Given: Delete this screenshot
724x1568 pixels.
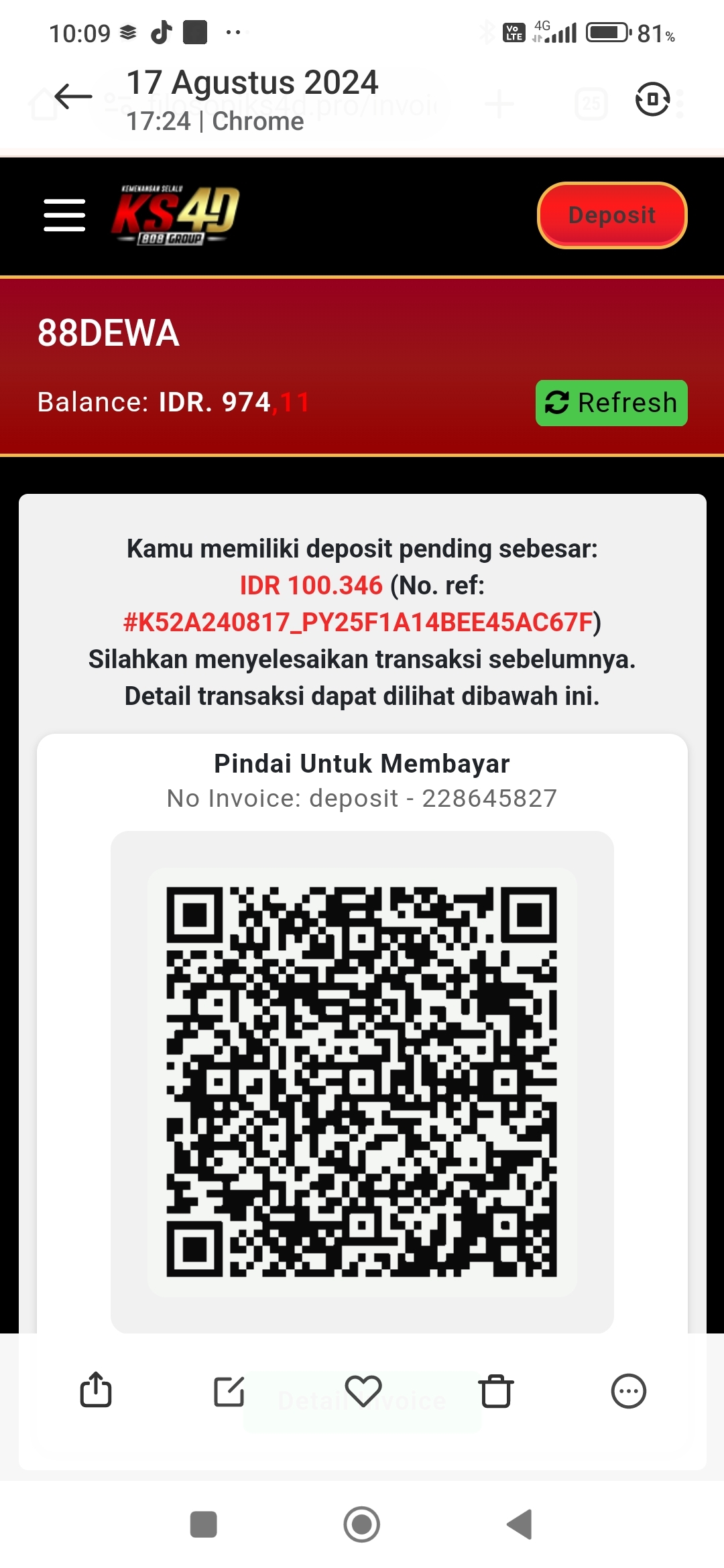Looking at the screenshot, I should tap(496, 1391).
